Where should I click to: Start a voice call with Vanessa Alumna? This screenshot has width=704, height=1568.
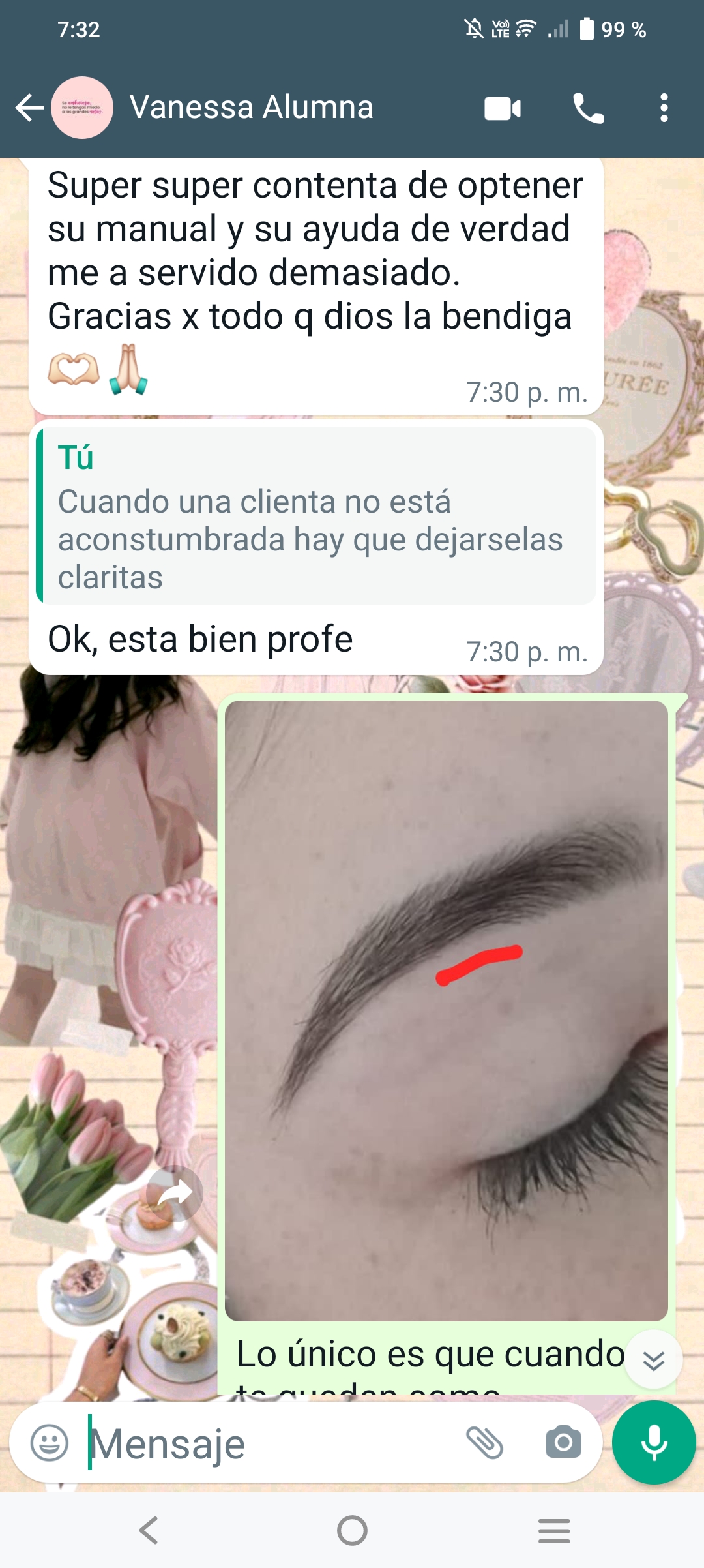588,108
